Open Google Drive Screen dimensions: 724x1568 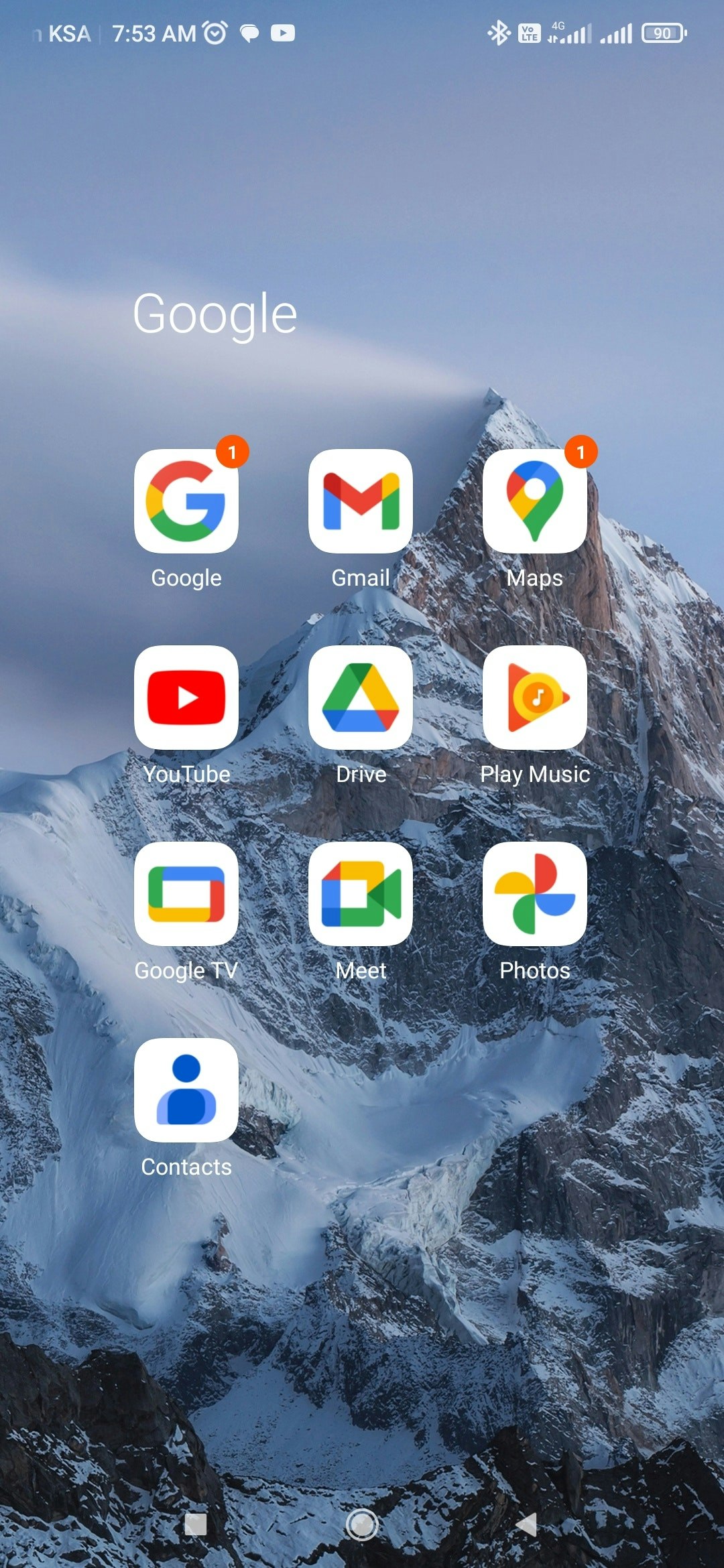point(361,698)
